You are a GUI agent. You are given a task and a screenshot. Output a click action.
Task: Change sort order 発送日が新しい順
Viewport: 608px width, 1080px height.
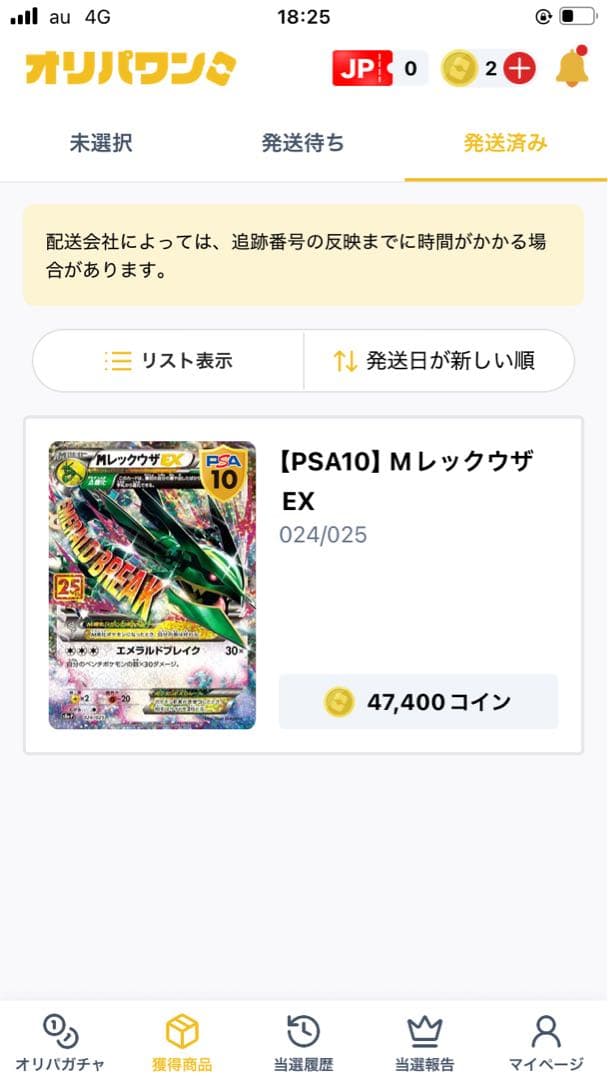click(438, 361)
